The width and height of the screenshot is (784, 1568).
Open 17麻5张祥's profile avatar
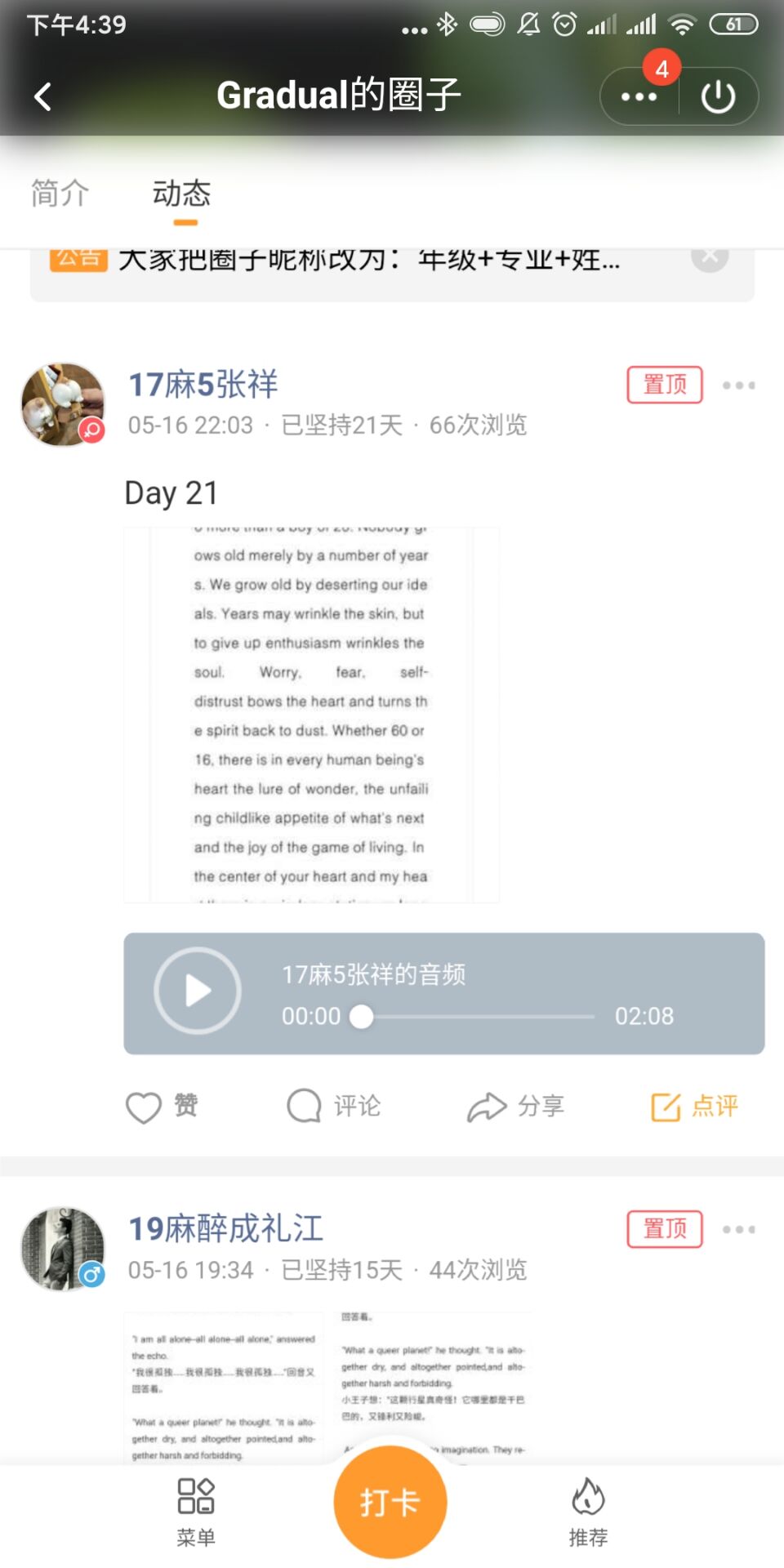click(63, 405)
